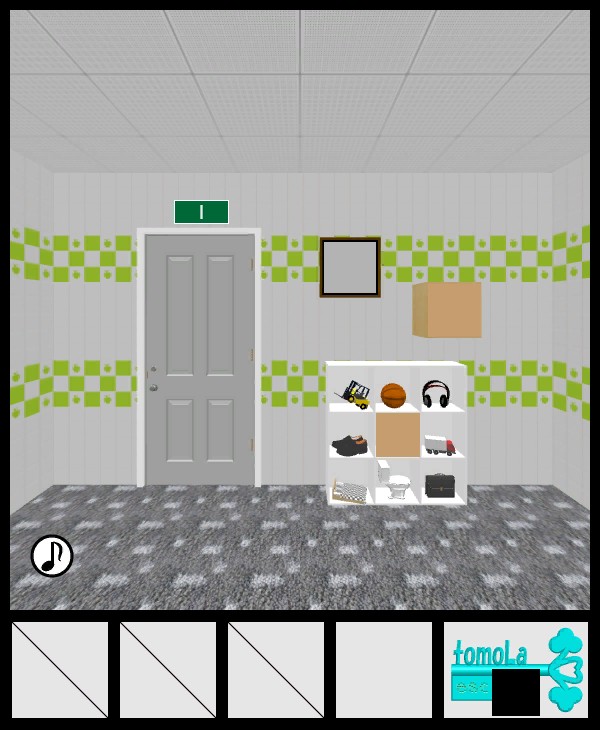Examine the brown box in shelf center

tap(397, 435)
